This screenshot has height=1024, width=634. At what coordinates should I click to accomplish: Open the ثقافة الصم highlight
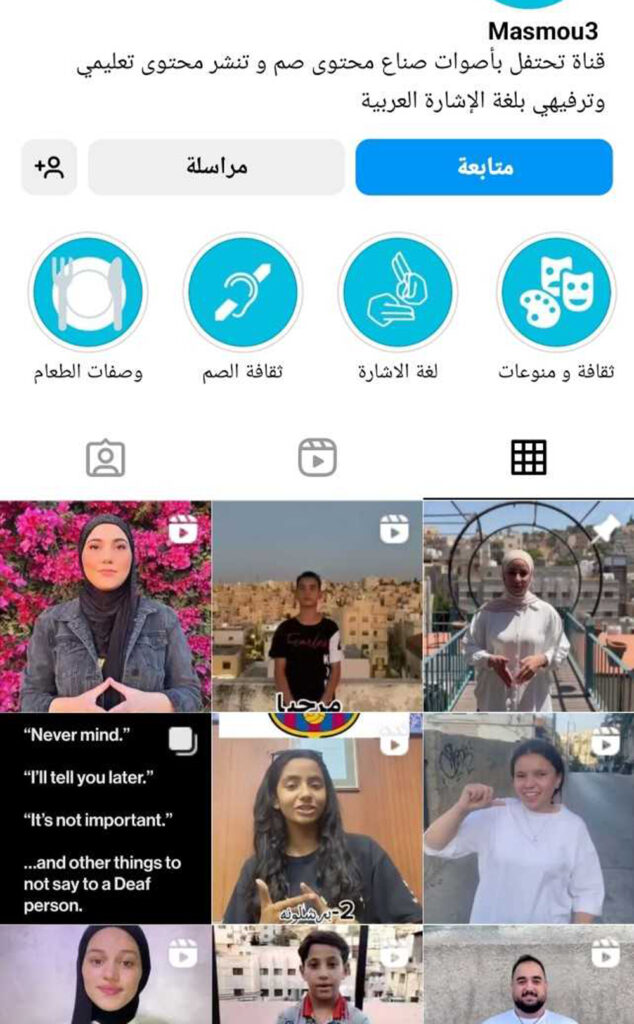(242, 292)
